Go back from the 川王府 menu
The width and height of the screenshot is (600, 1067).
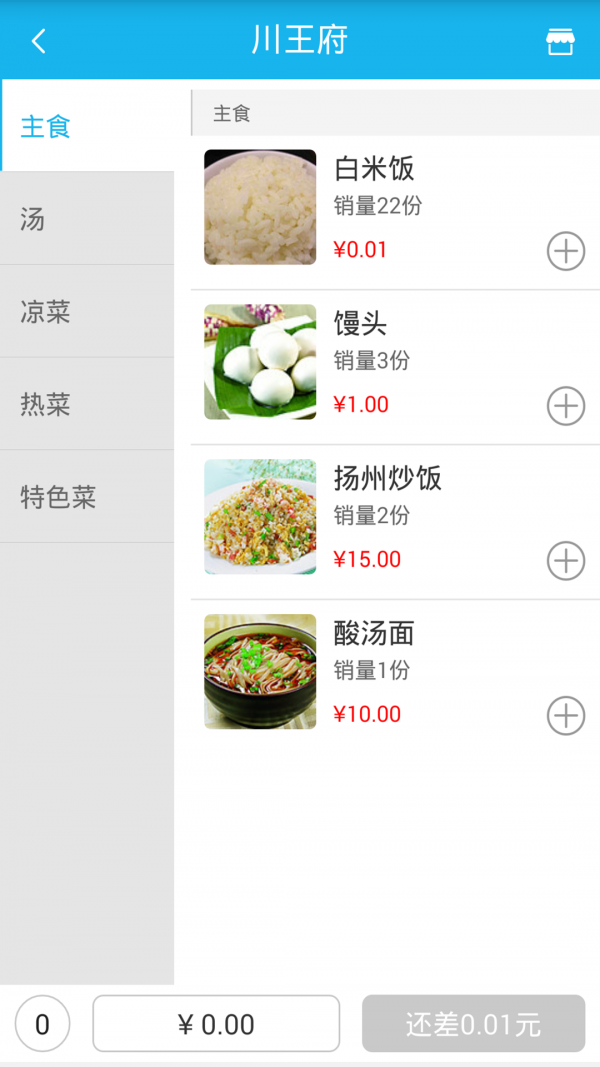[x=38, y=41]
